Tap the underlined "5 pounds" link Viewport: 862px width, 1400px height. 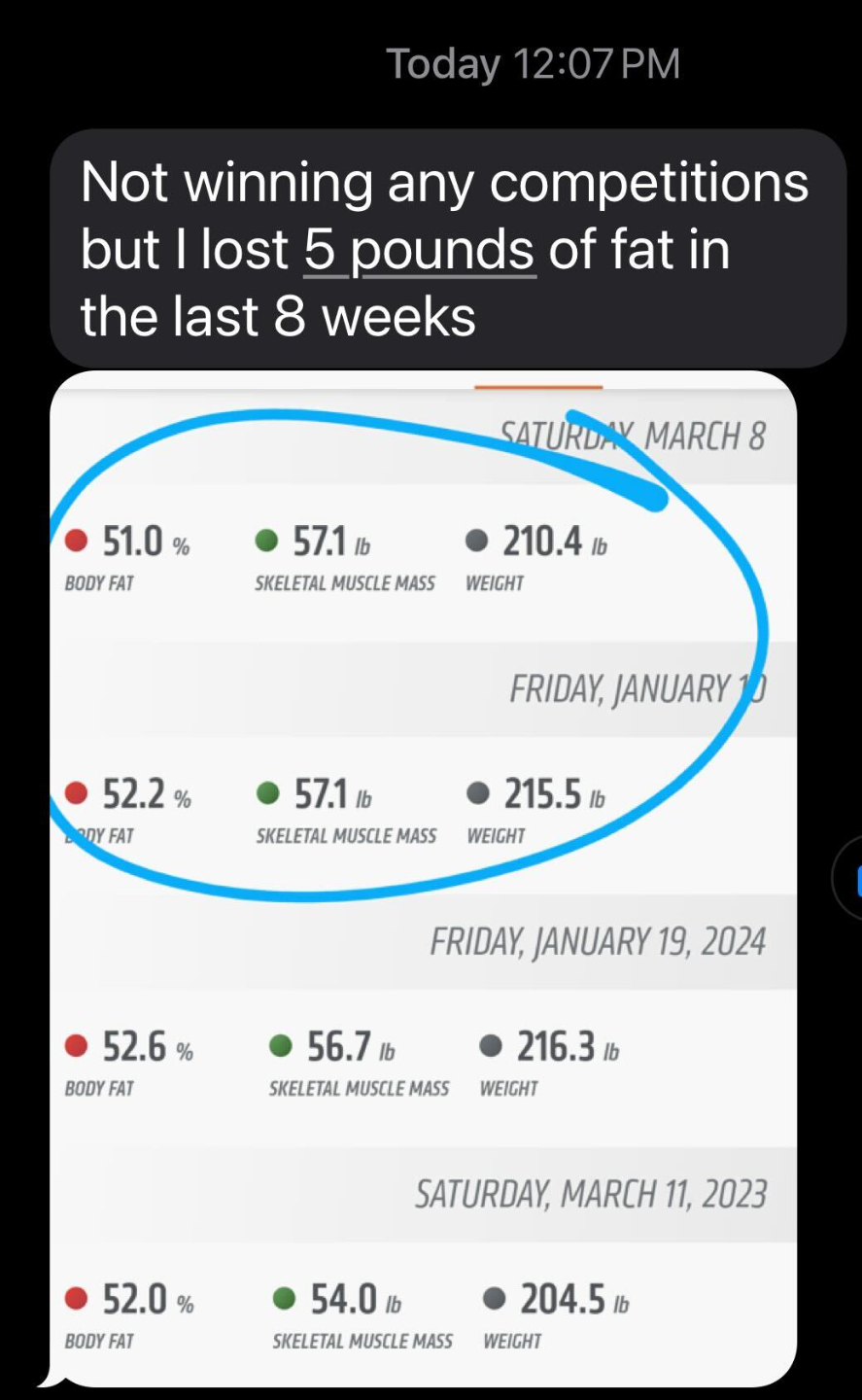pyautogui.click(x=419, y=250)
